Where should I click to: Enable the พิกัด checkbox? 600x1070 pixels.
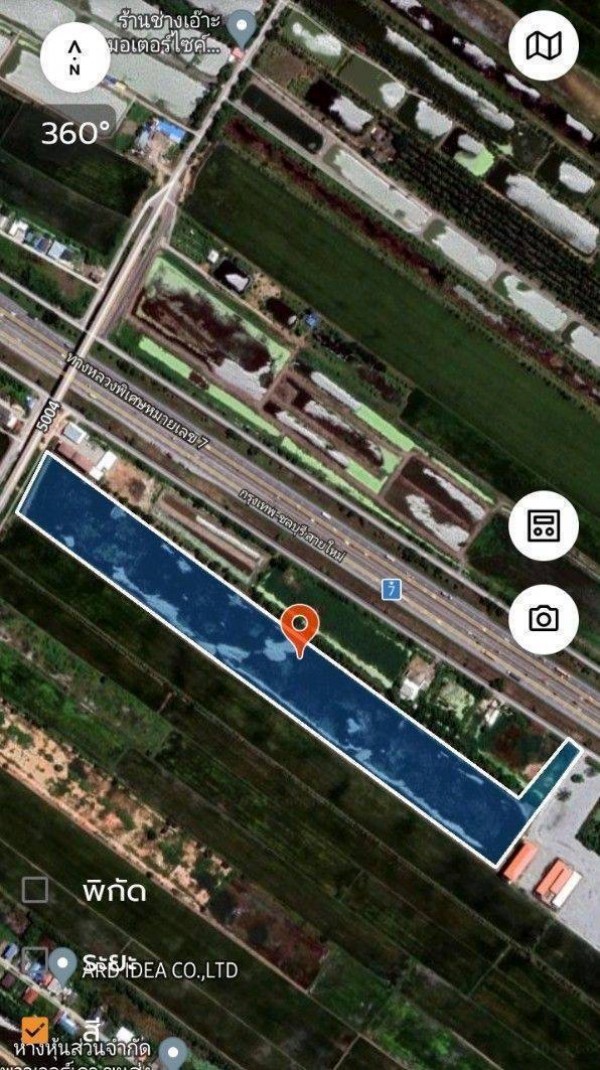point(35,890)
